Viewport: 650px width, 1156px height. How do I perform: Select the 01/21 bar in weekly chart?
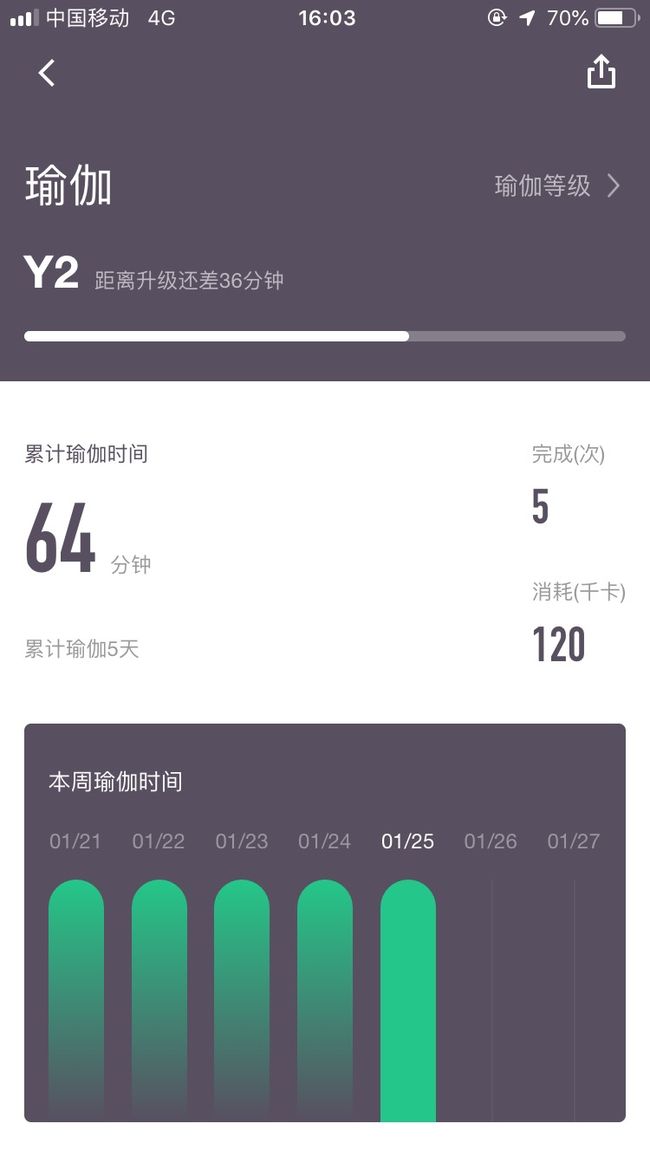pos(76,1000)
